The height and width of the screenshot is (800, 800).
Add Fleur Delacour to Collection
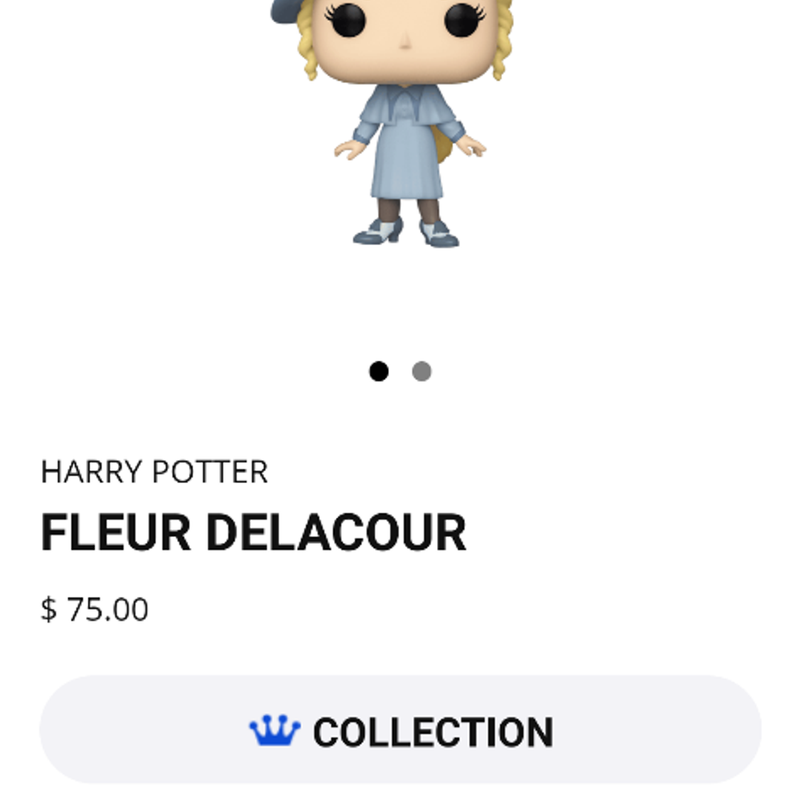[x=400, y=731]
